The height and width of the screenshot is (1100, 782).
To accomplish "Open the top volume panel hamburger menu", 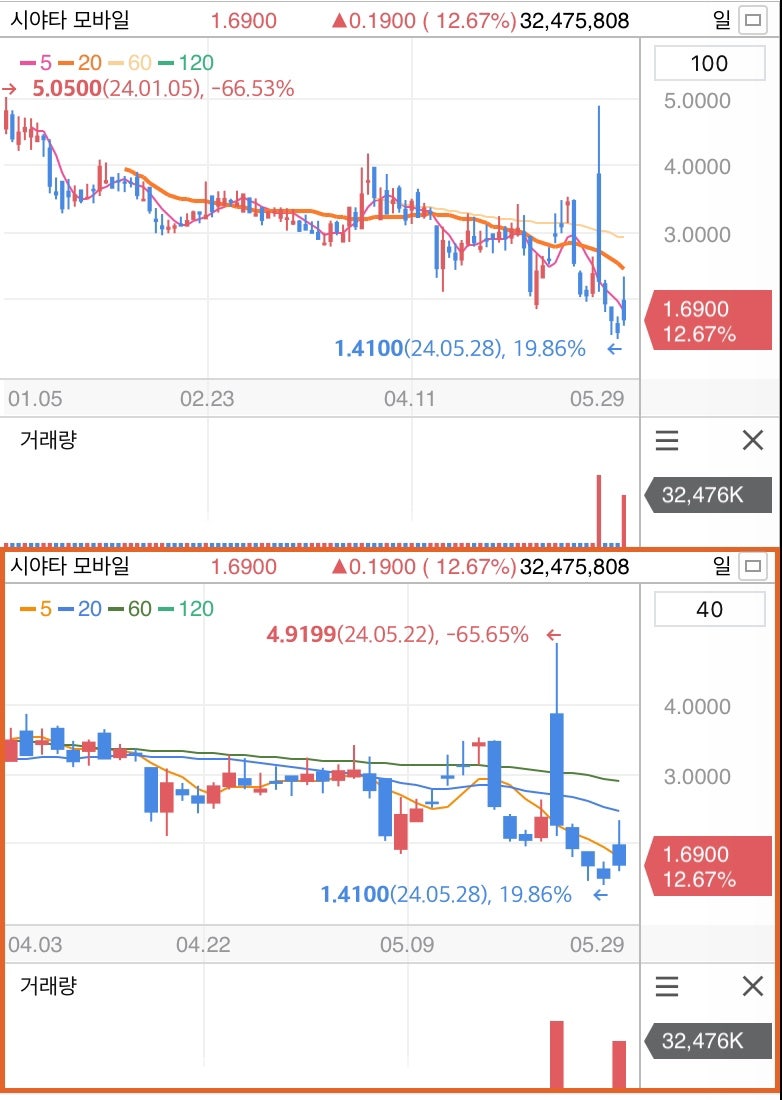I will pos(667,441).
